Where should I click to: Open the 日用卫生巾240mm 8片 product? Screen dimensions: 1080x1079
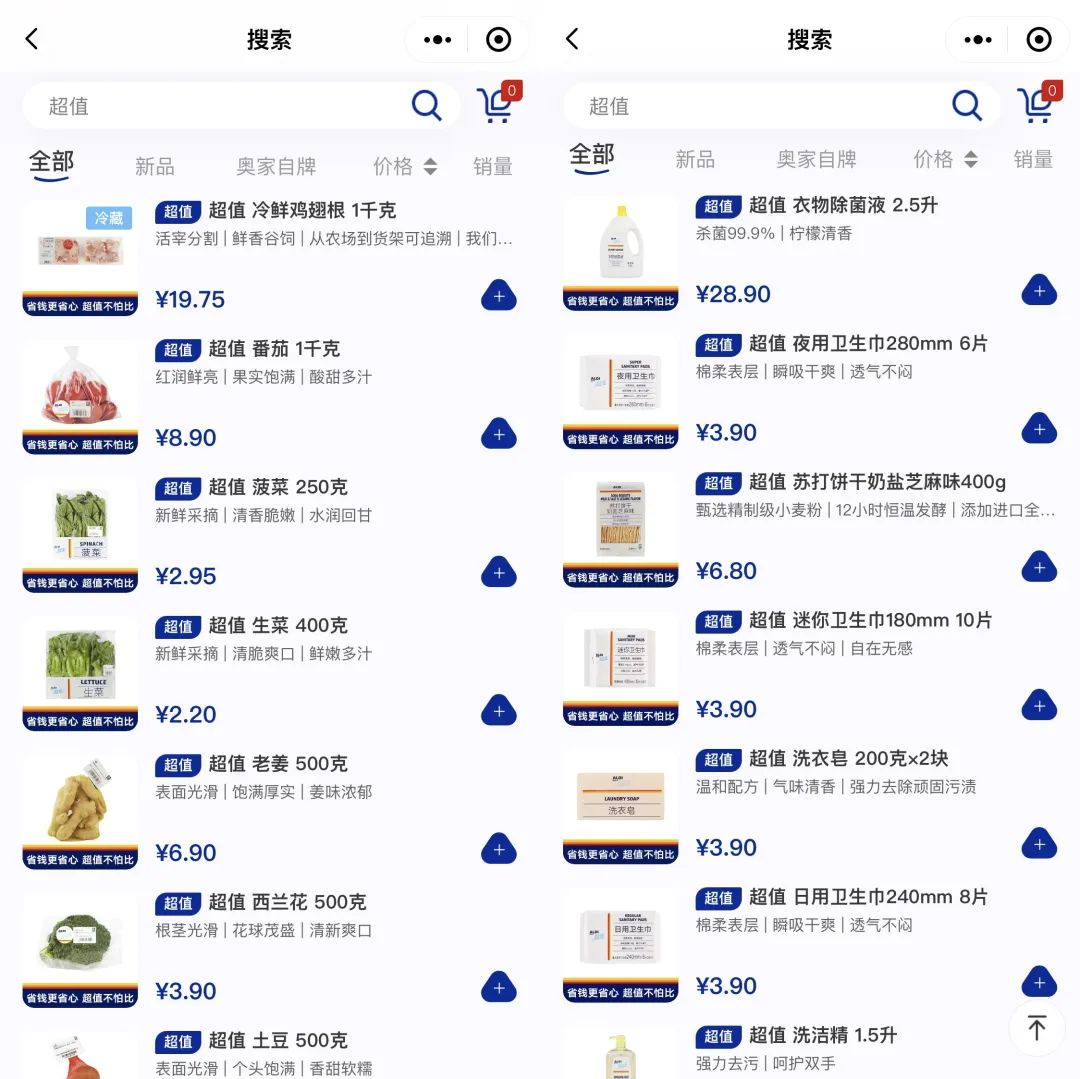click(868, 897)
